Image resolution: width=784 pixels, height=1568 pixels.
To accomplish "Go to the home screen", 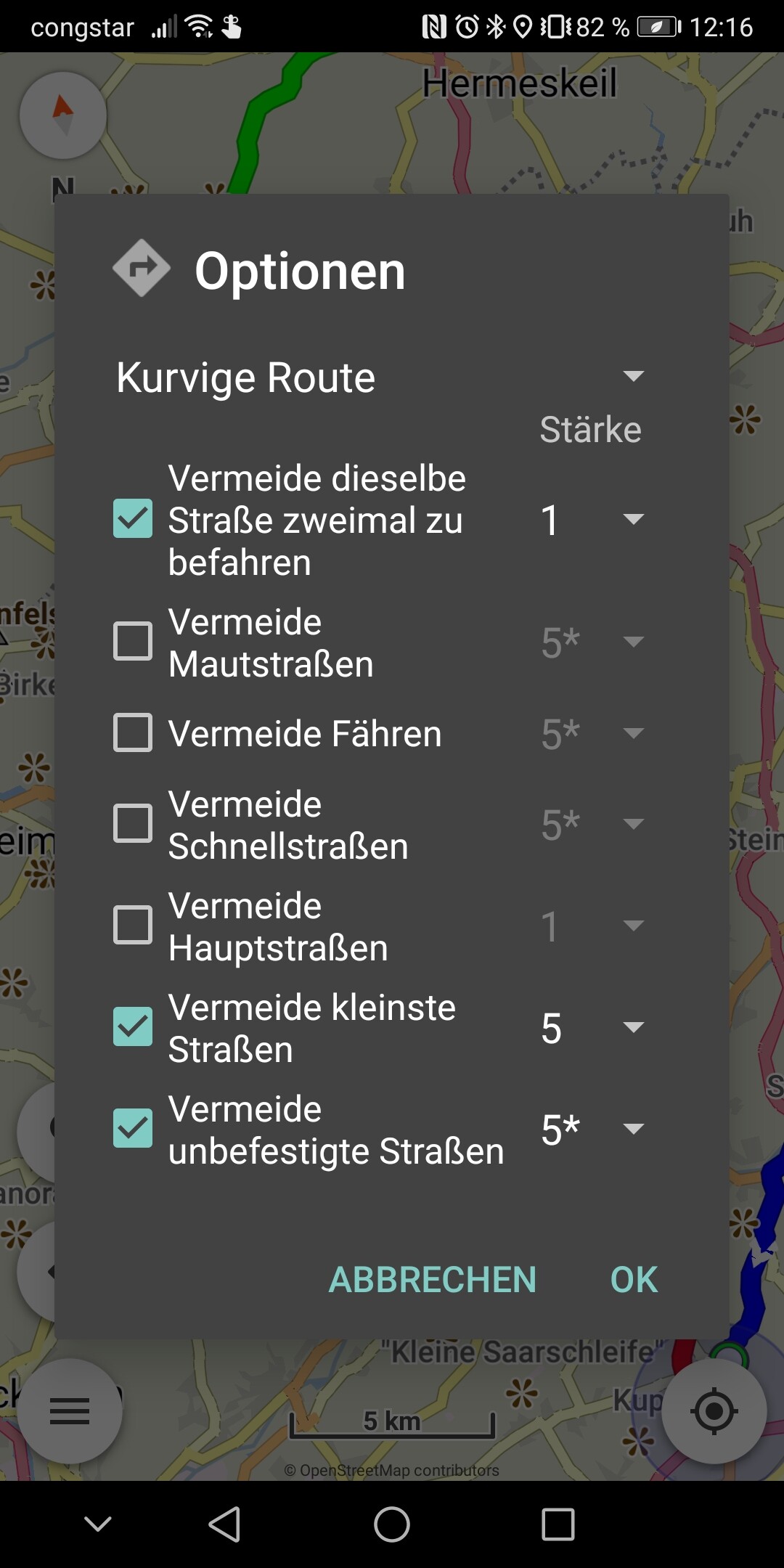I will (392, 1524).
